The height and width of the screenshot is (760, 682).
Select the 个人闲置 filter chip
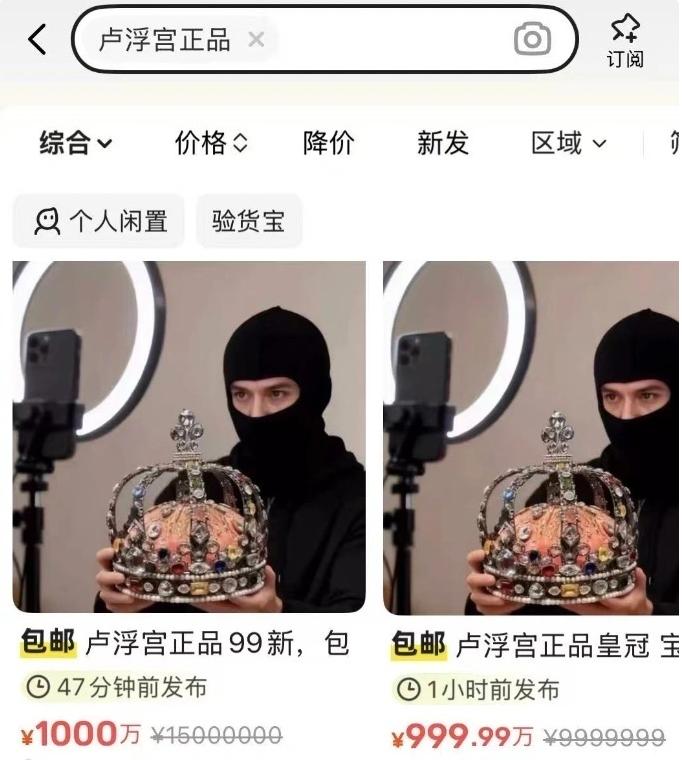[x=99, y=220]
